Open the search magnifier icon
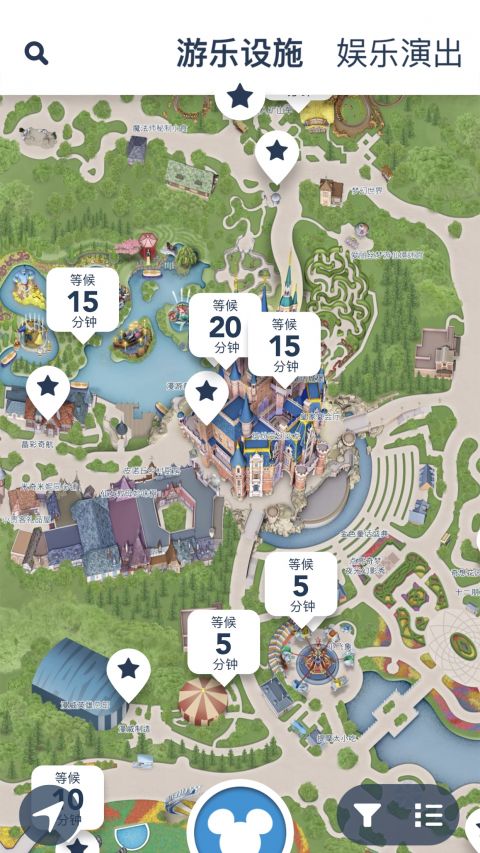The width and height of the screenshot is (480, 853). click(x=36, y=54)
